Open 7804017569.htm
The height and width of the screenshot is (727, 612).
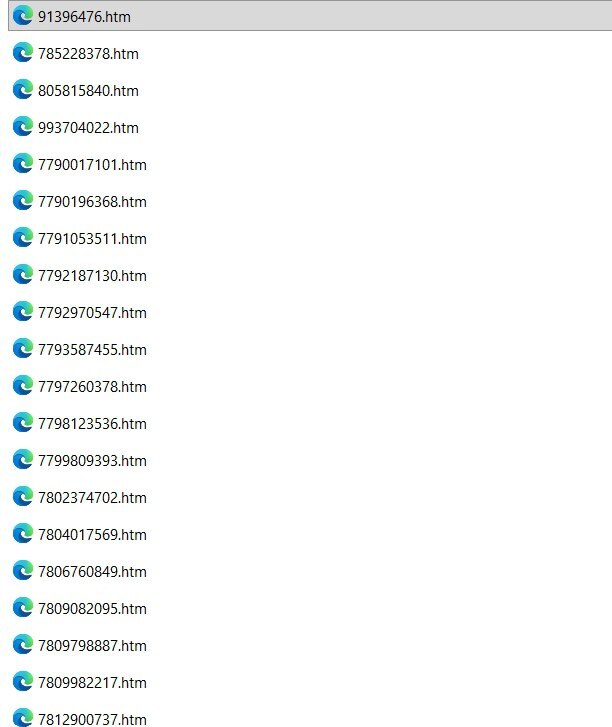pyautogui.click(x=92, y=535)
